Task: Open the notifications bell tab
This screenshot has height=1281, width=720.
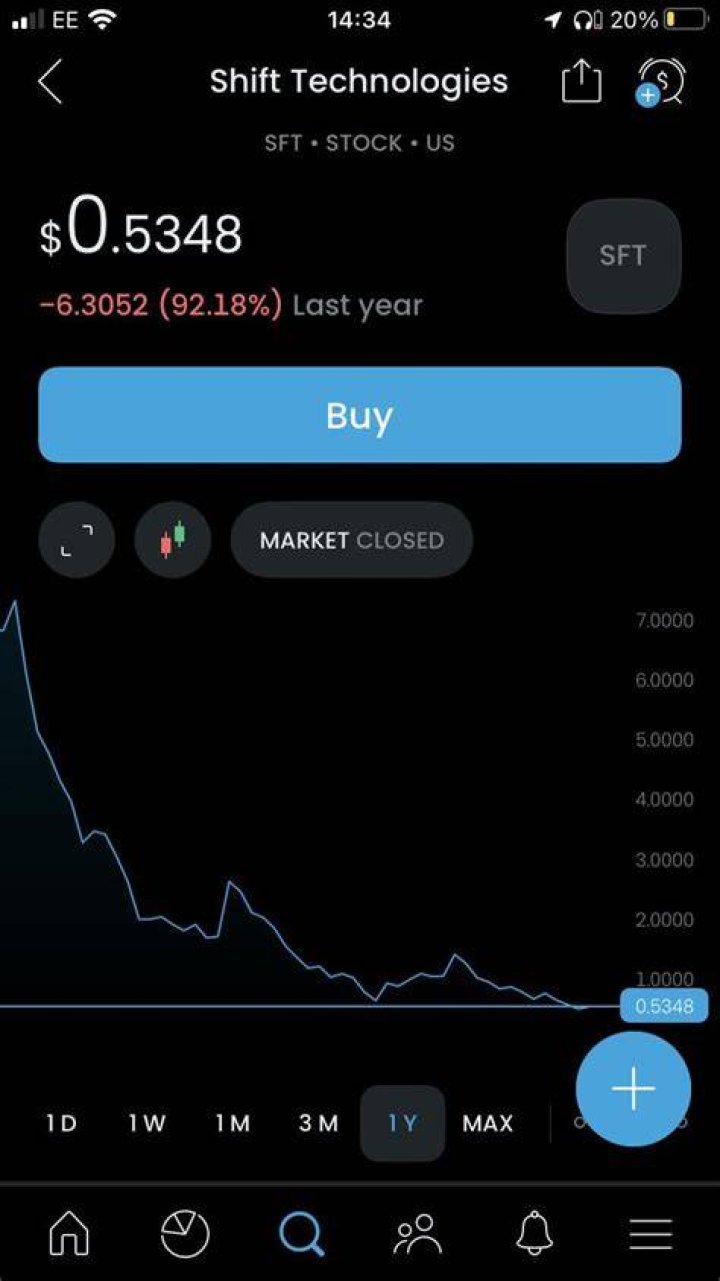Action: 535,1234
